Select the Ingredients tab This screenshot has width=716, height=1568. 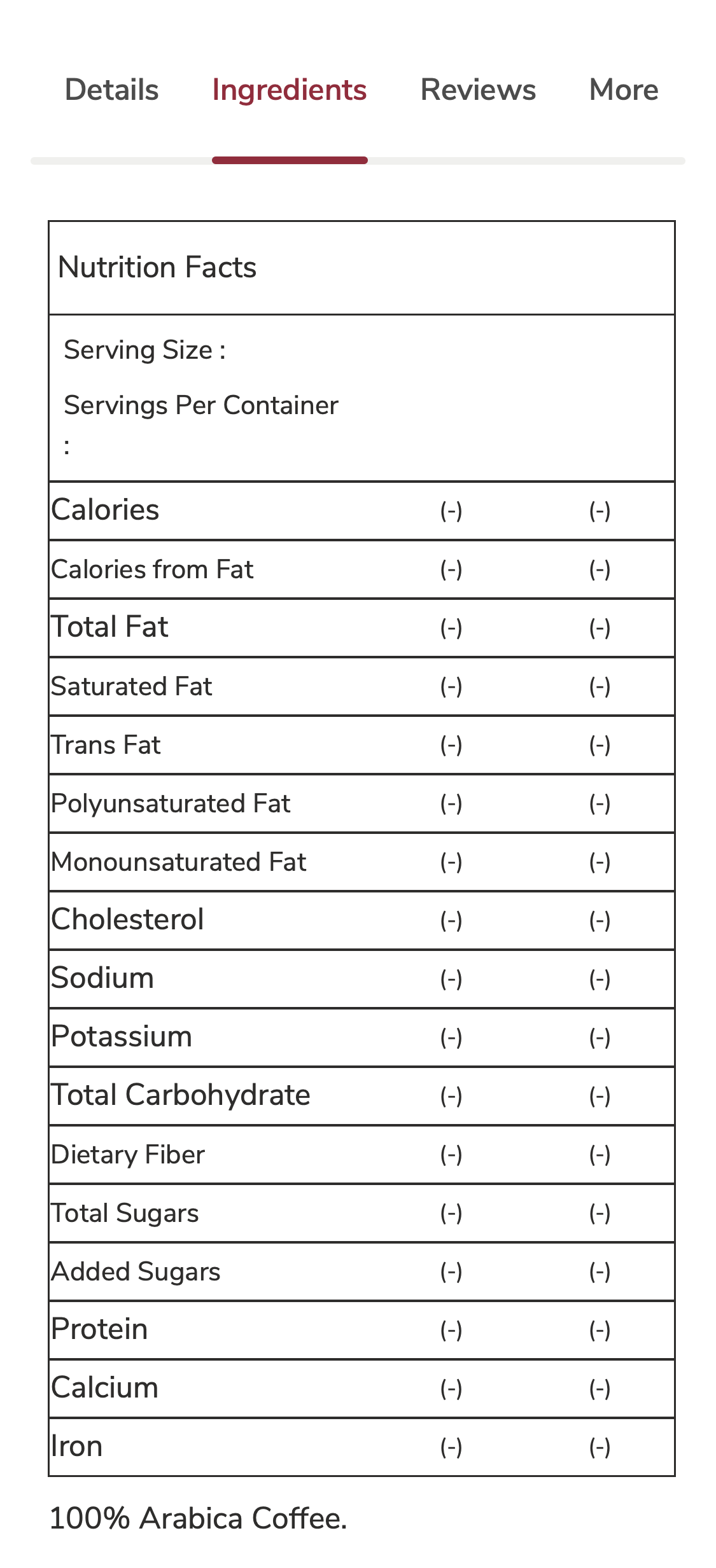pos(289,90)
